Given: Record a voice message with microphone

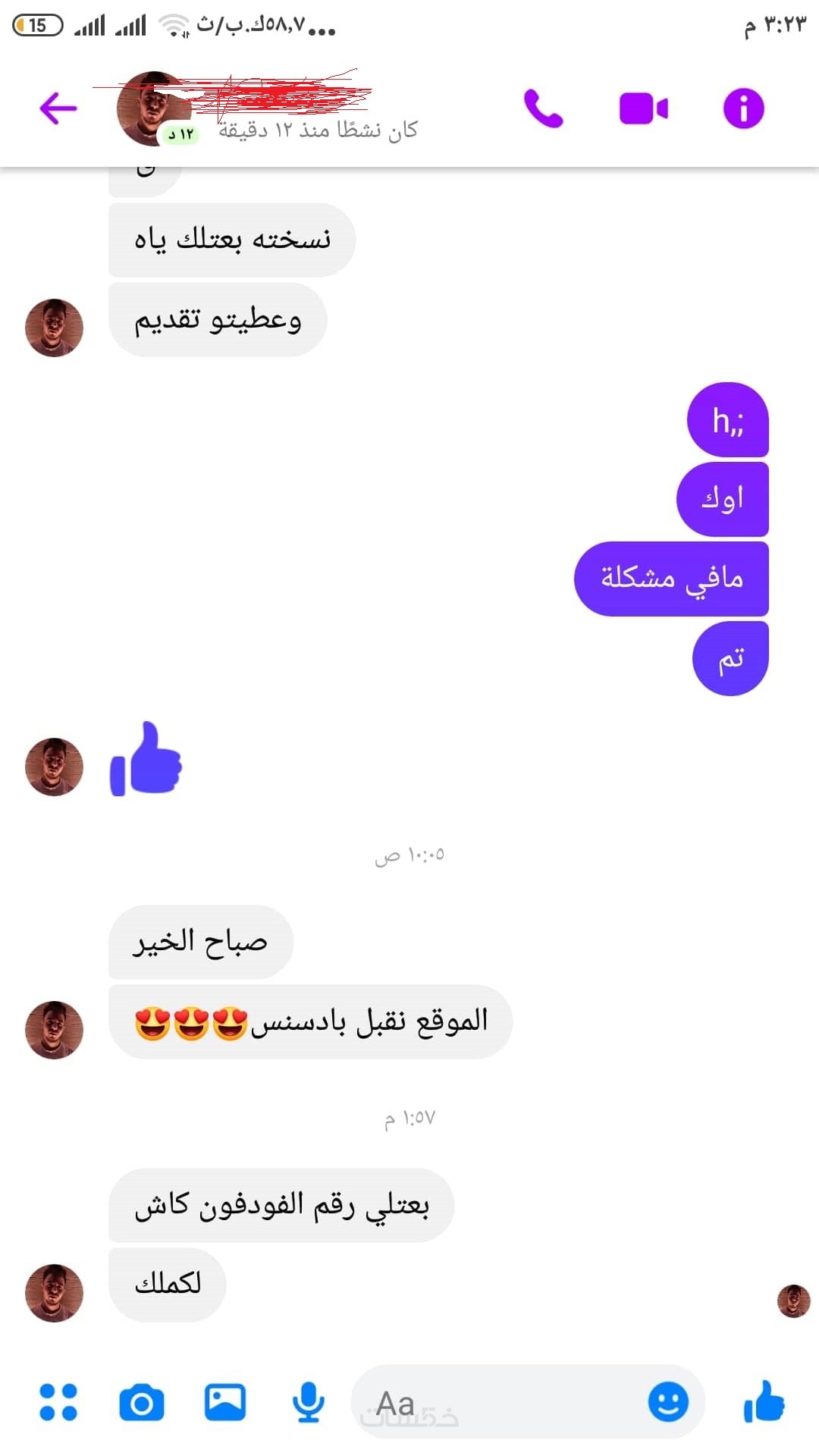Looking at the screenshot, I should coord(309,1401).
